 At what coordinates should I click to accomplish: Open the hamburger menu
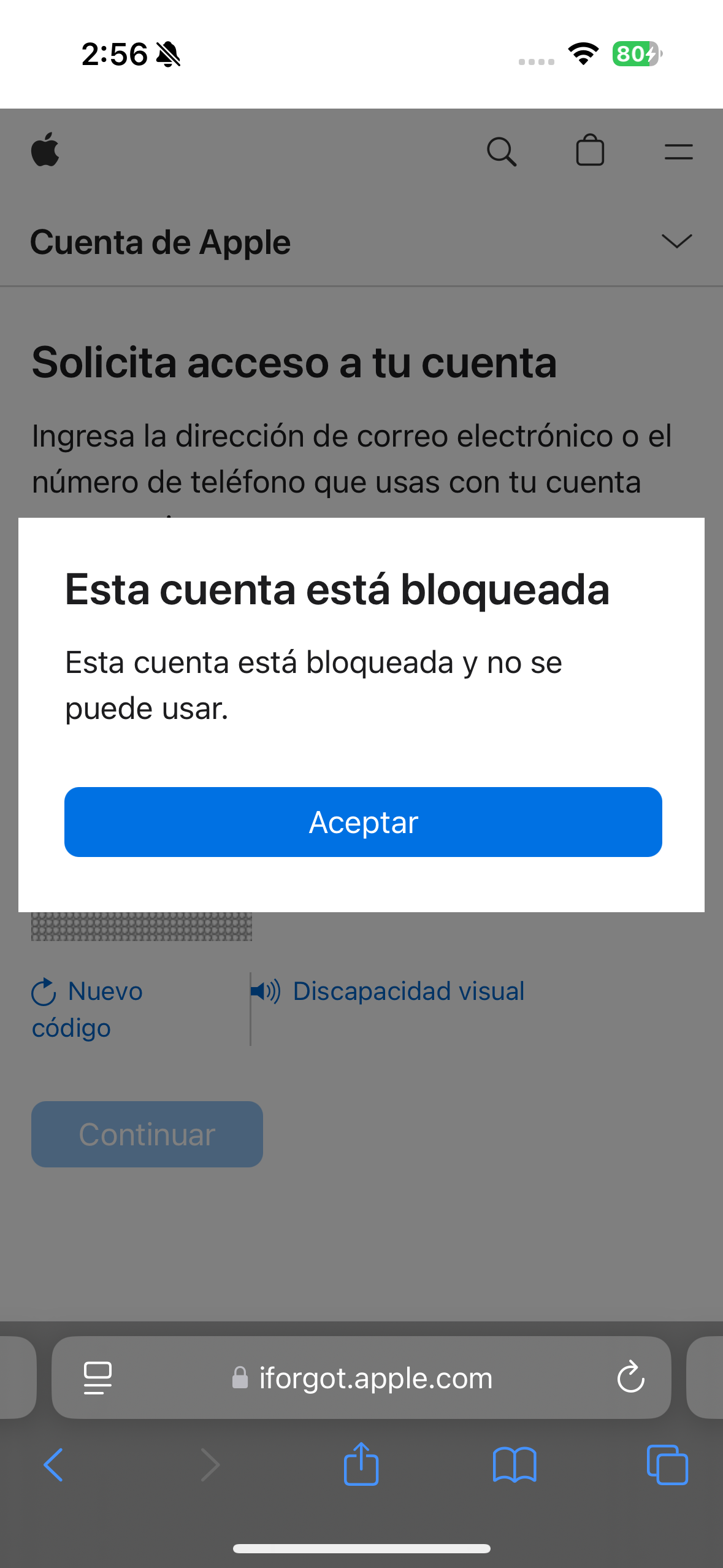pyautogui.click(x=678, y=152)
